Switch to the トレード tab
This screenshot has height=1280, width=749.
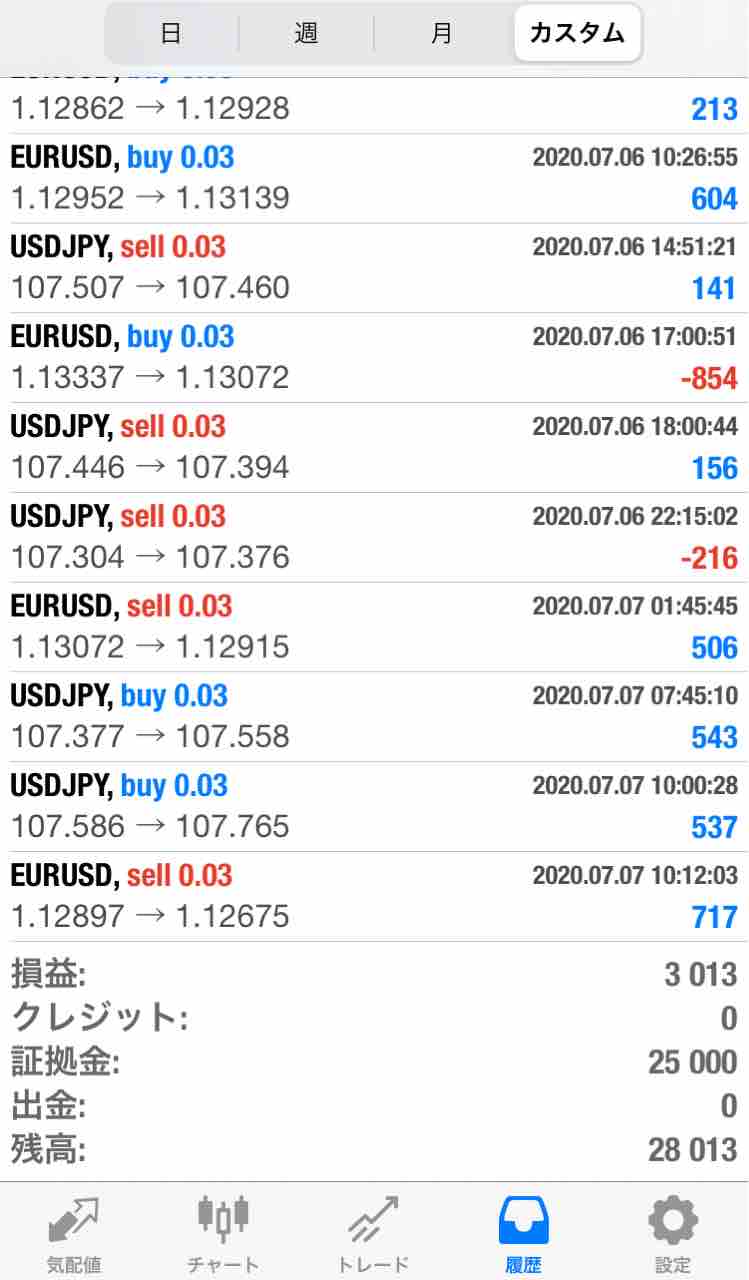pos(372,1232)
